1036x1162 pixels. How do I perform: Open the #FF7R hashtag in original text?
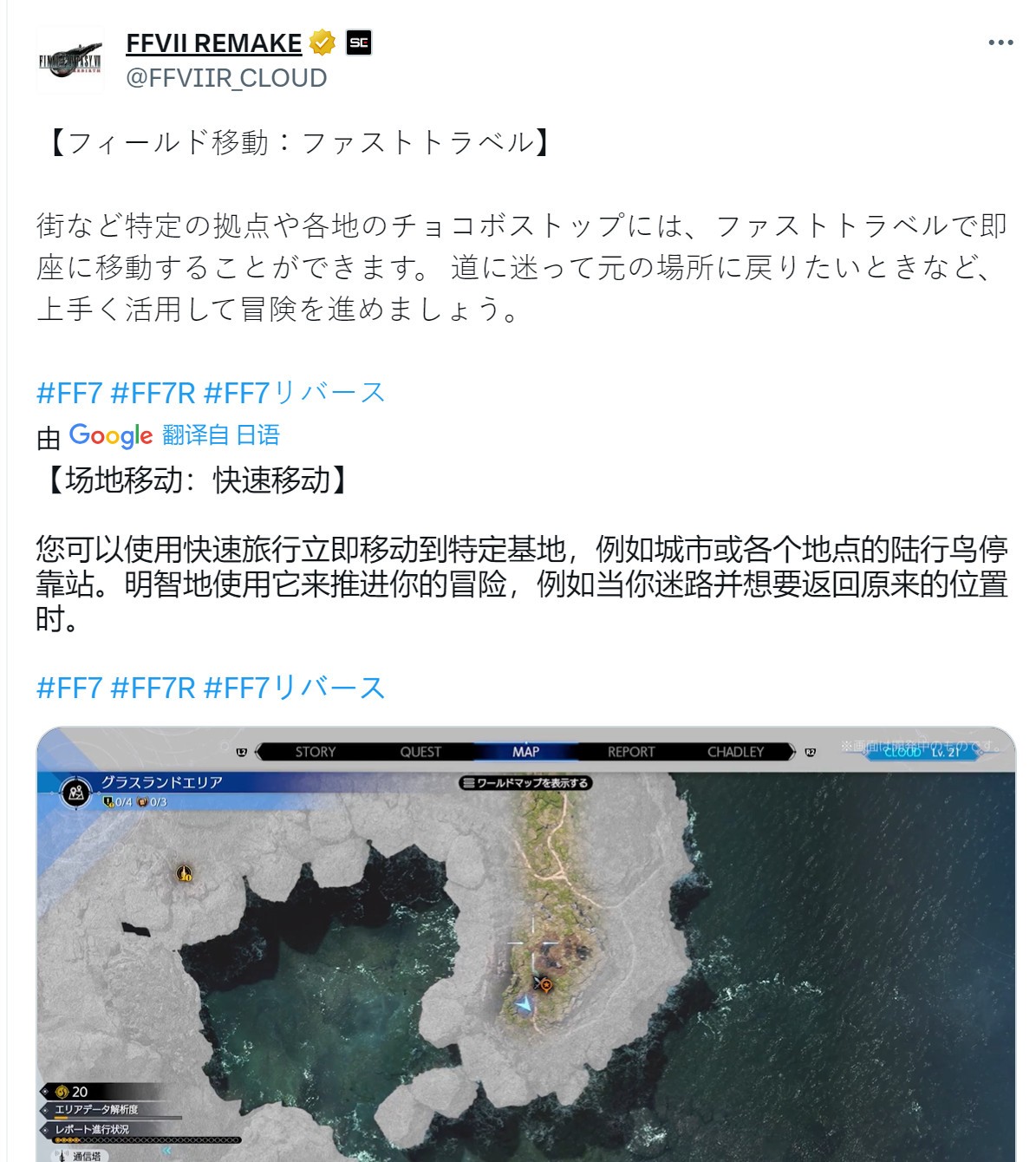click(153, 393)
